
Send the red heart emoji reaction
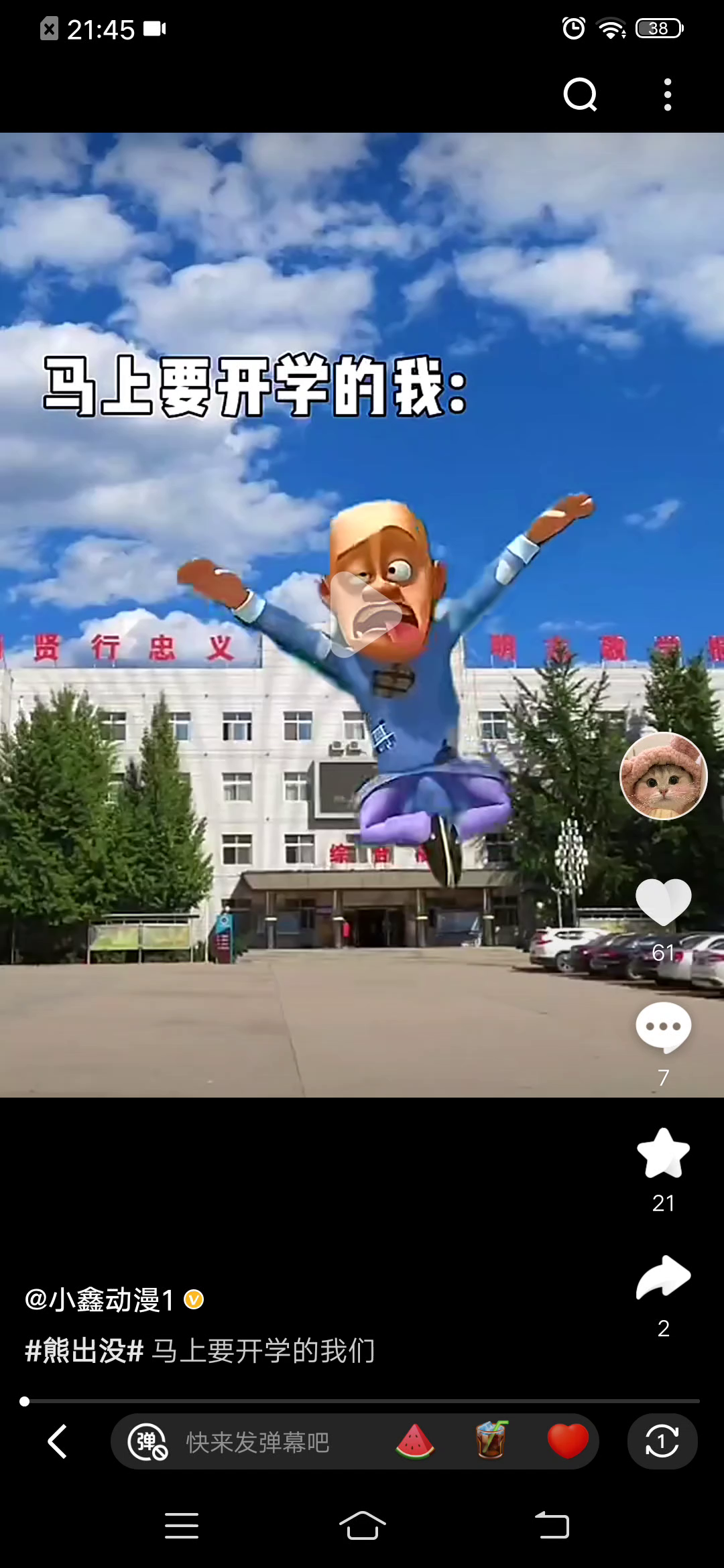pos(568,1441)
